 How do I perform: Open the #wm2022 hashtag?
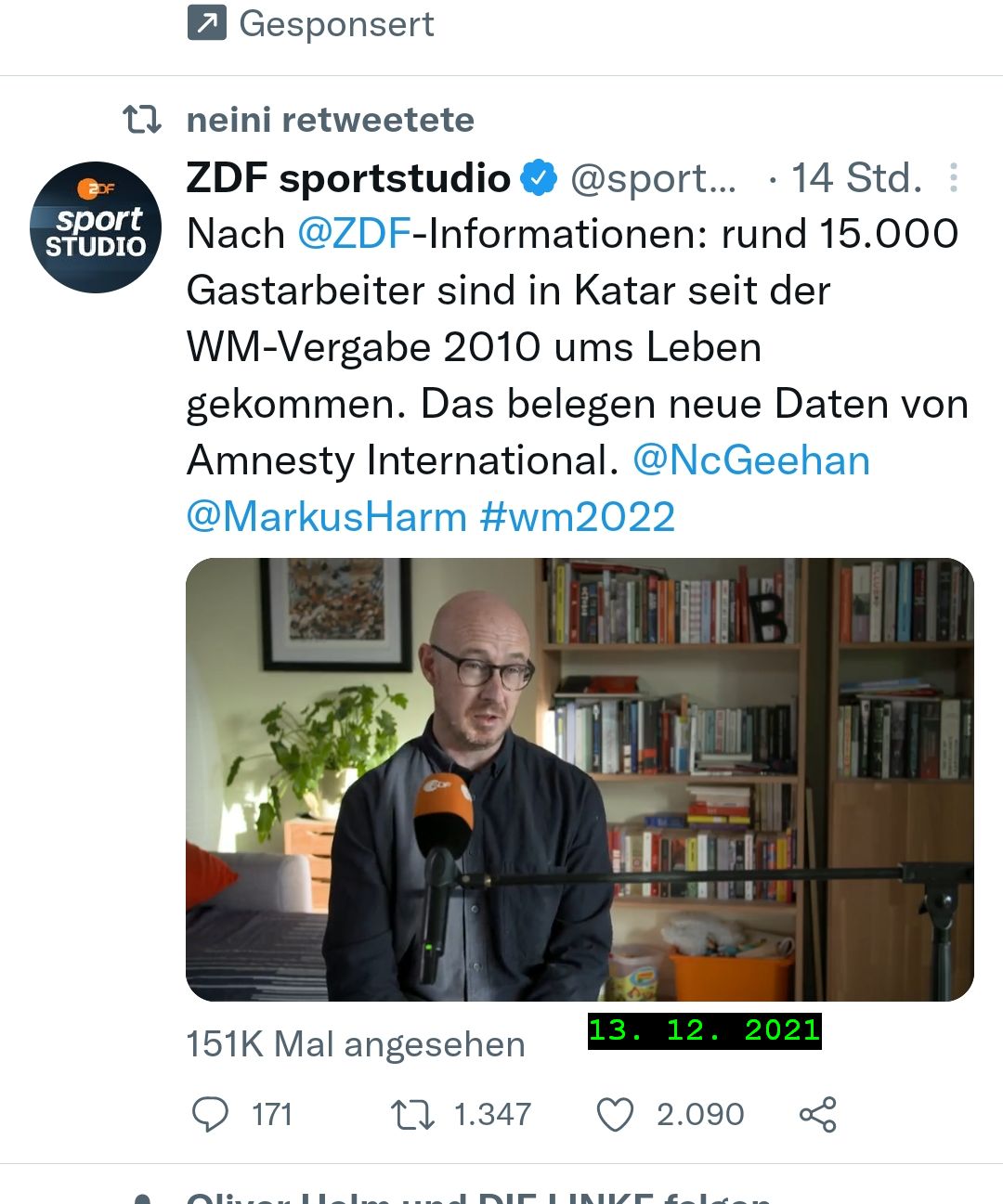[577, 517]
